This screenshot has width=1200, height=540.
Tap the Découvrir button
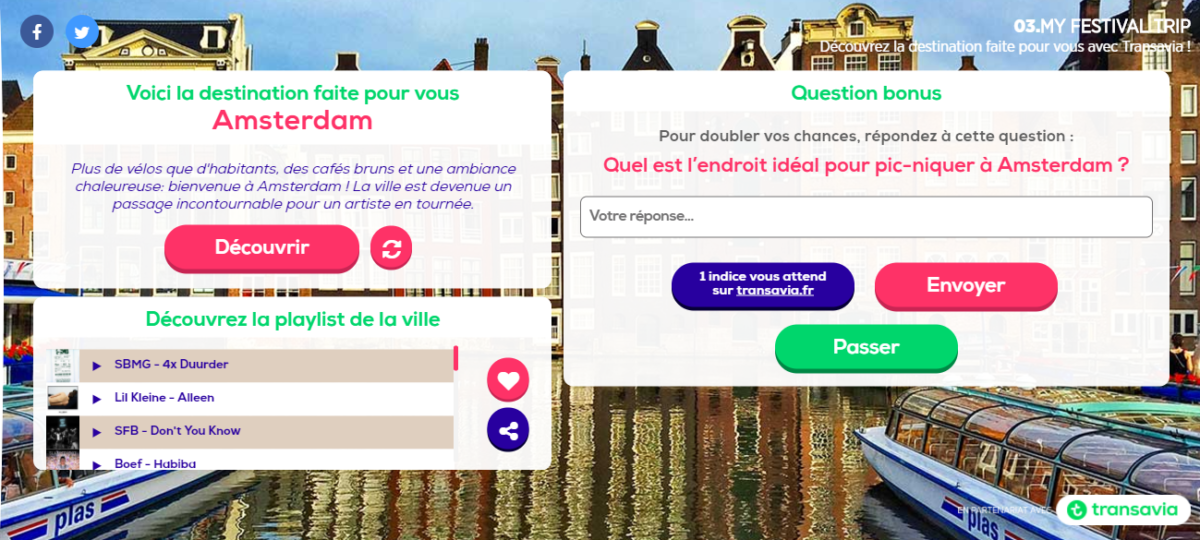261,247
